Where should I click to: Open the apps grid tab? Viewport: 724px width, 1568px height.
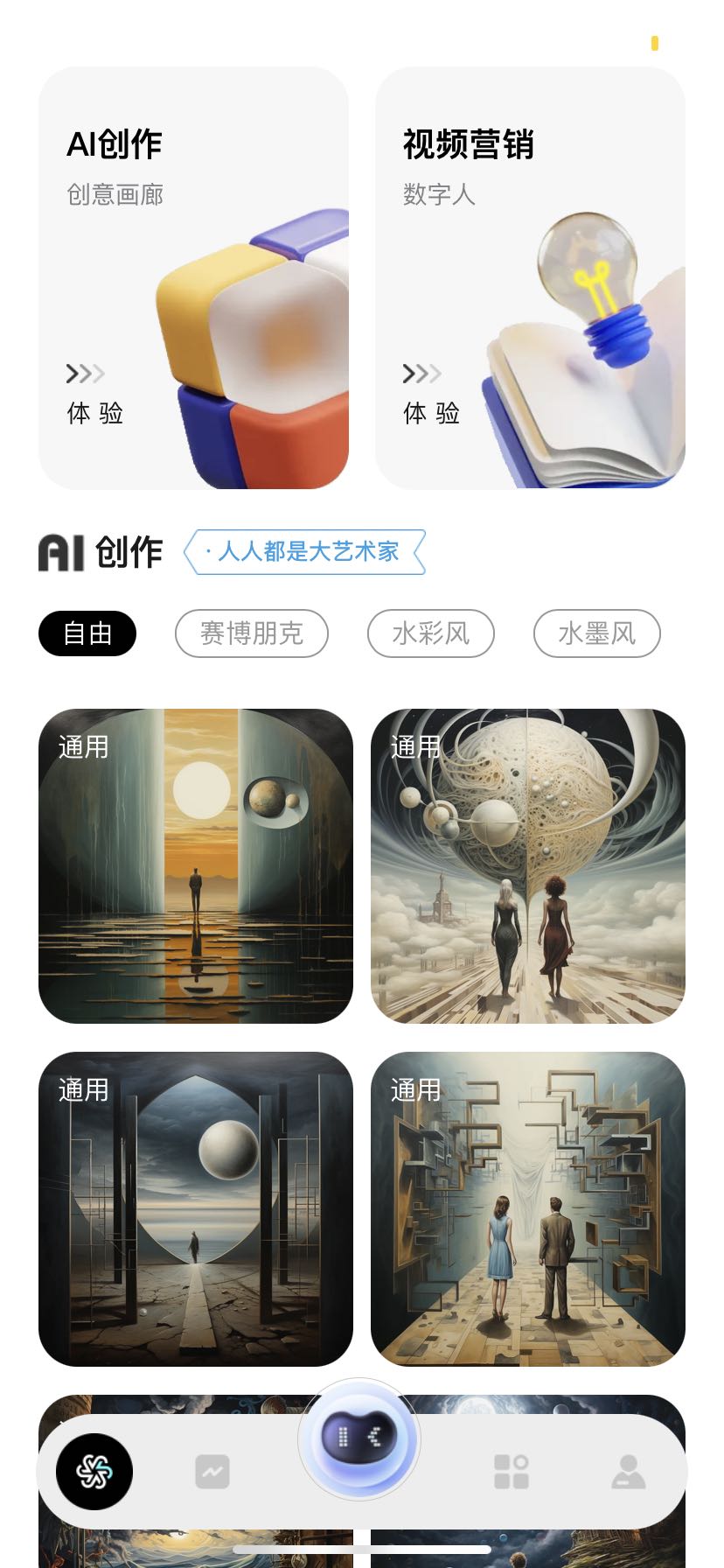point(512,1472)
